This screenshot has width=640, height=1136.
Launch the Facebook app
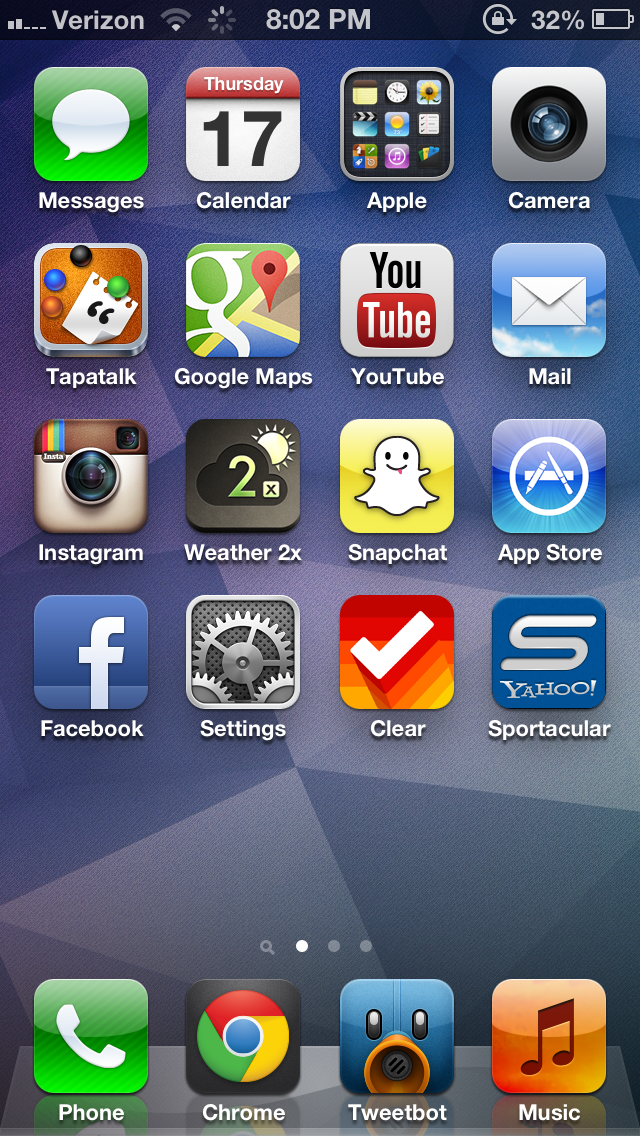(x=91, y=652)
